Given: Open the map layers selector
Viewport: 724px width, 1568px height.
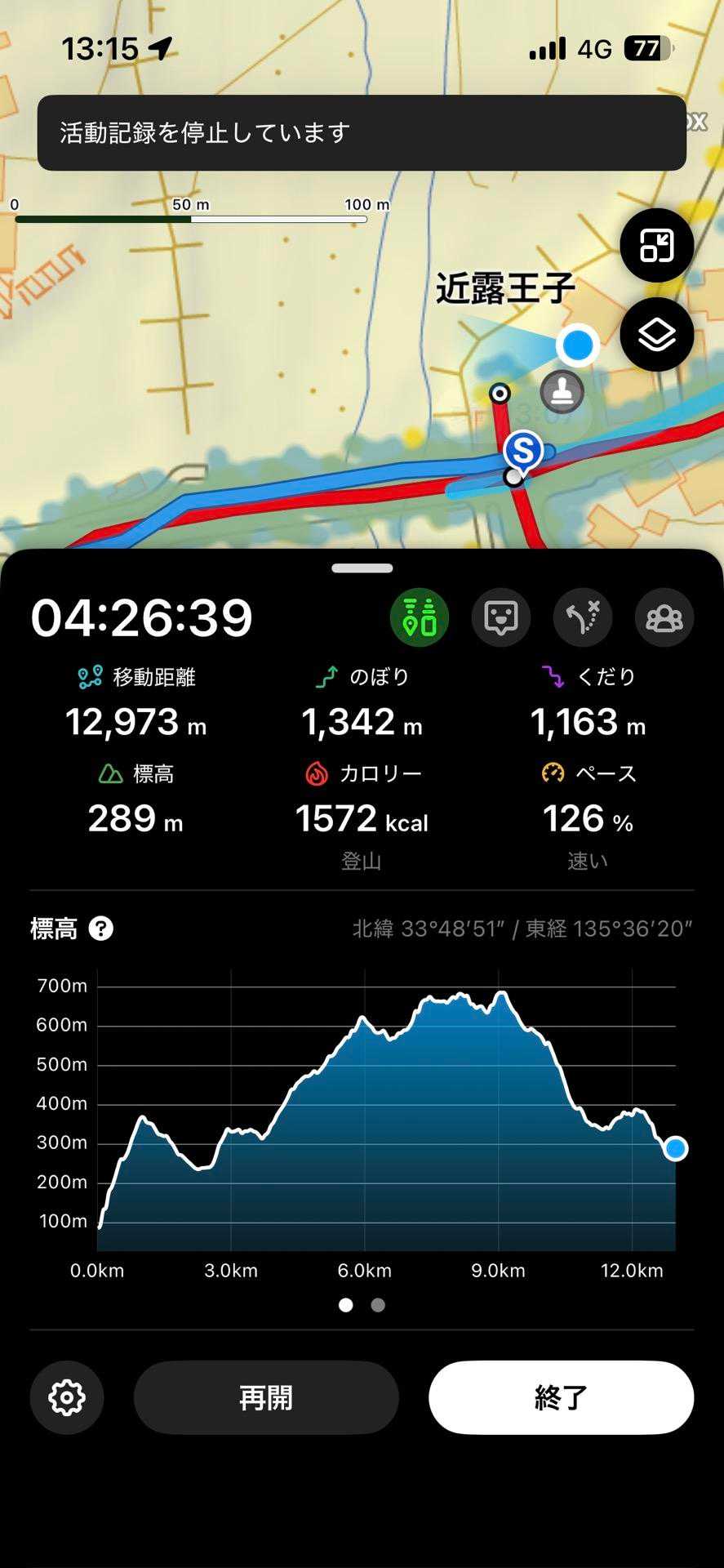Looking at the screenshot, I should 656,335.
